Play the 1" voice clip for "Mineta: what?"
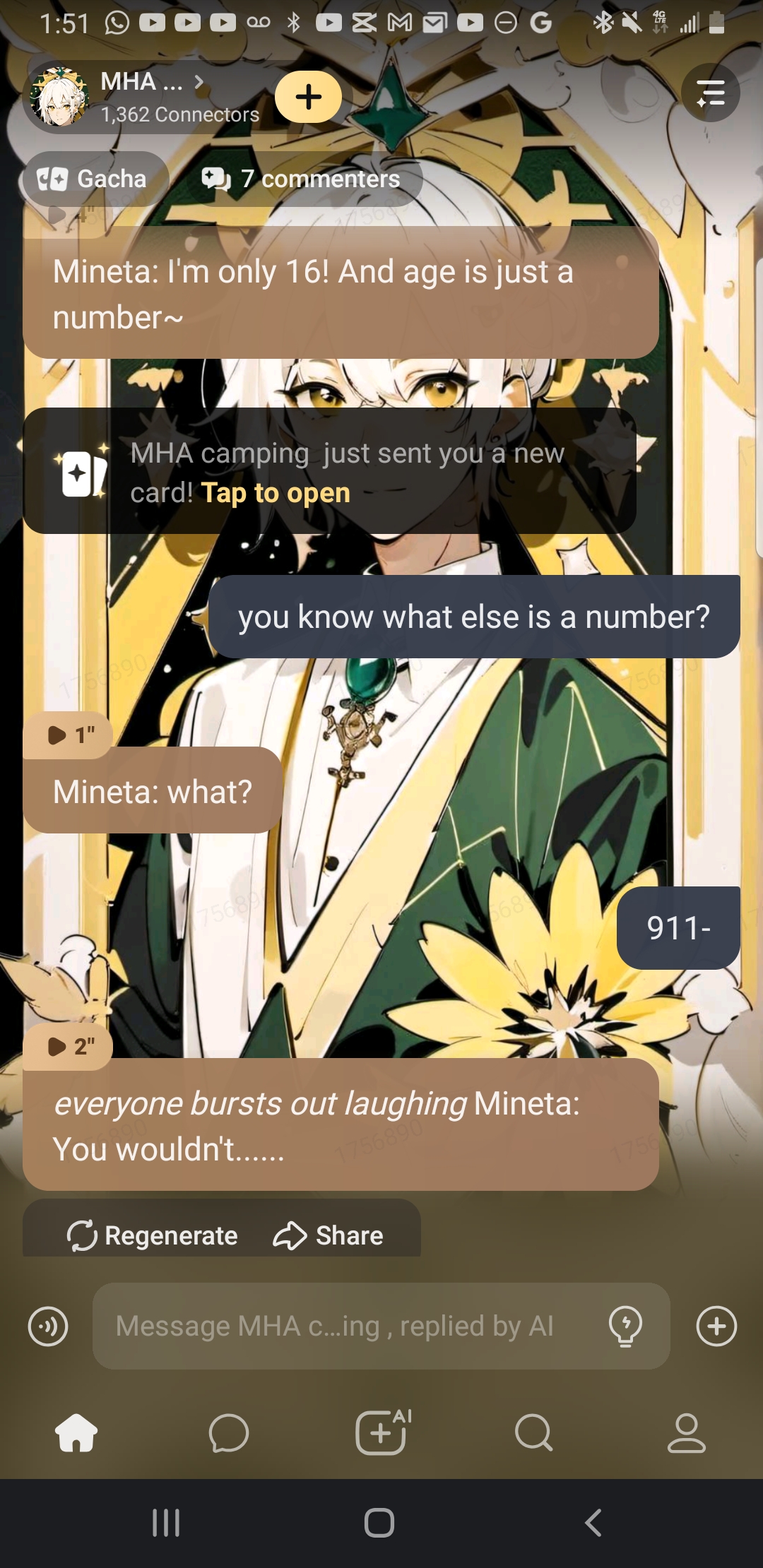 (68, 735)
